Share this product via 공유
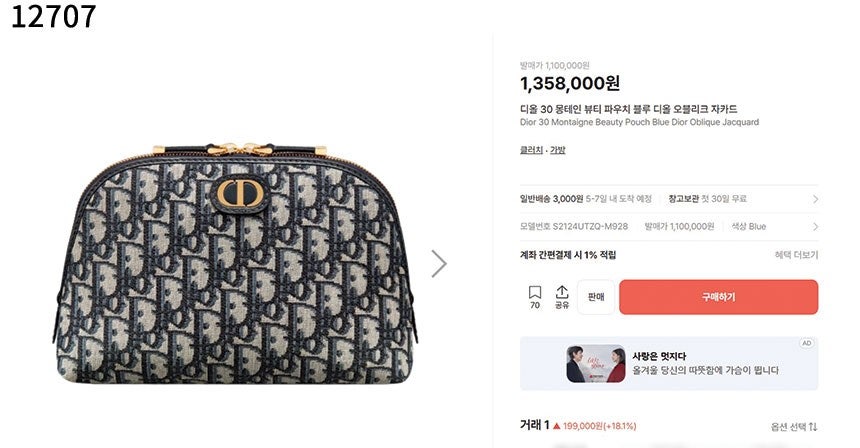 pos(562,296)
